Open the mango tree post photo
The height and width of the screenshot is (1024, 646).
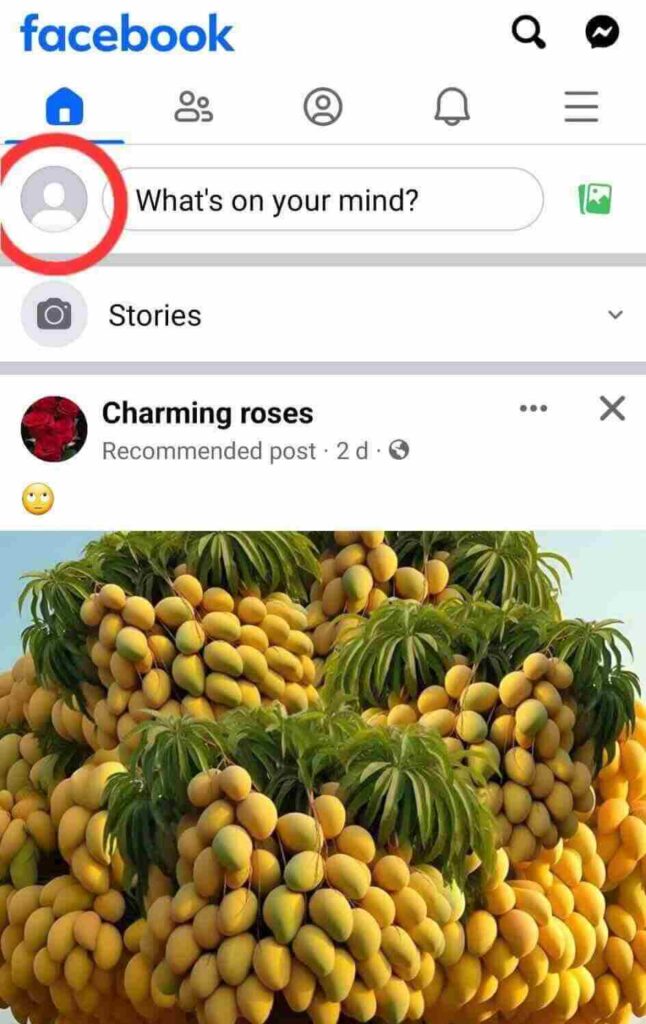click(323, 780)
